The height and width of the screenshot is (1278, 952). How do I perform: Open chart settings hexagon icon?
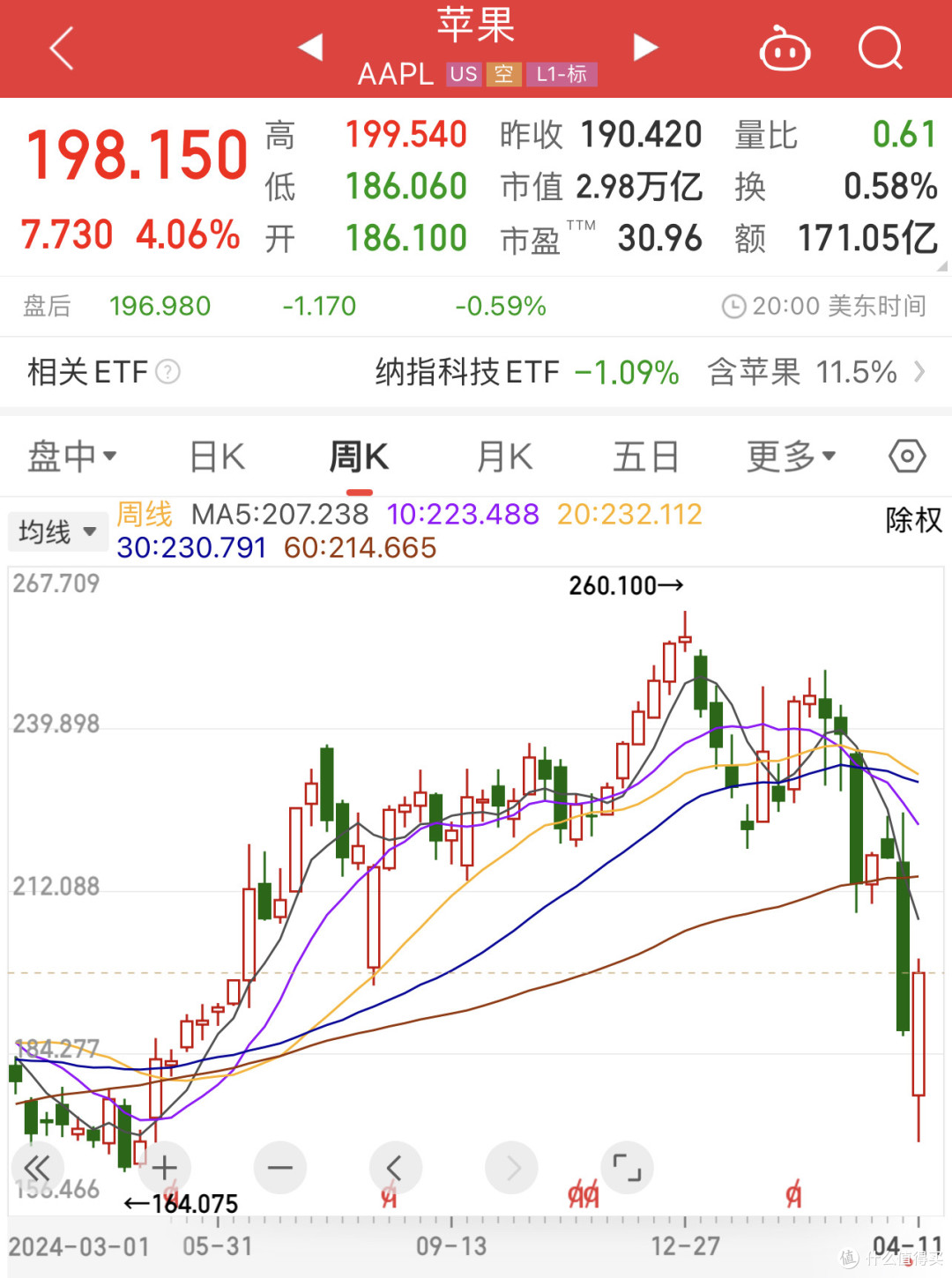(907, 457)
